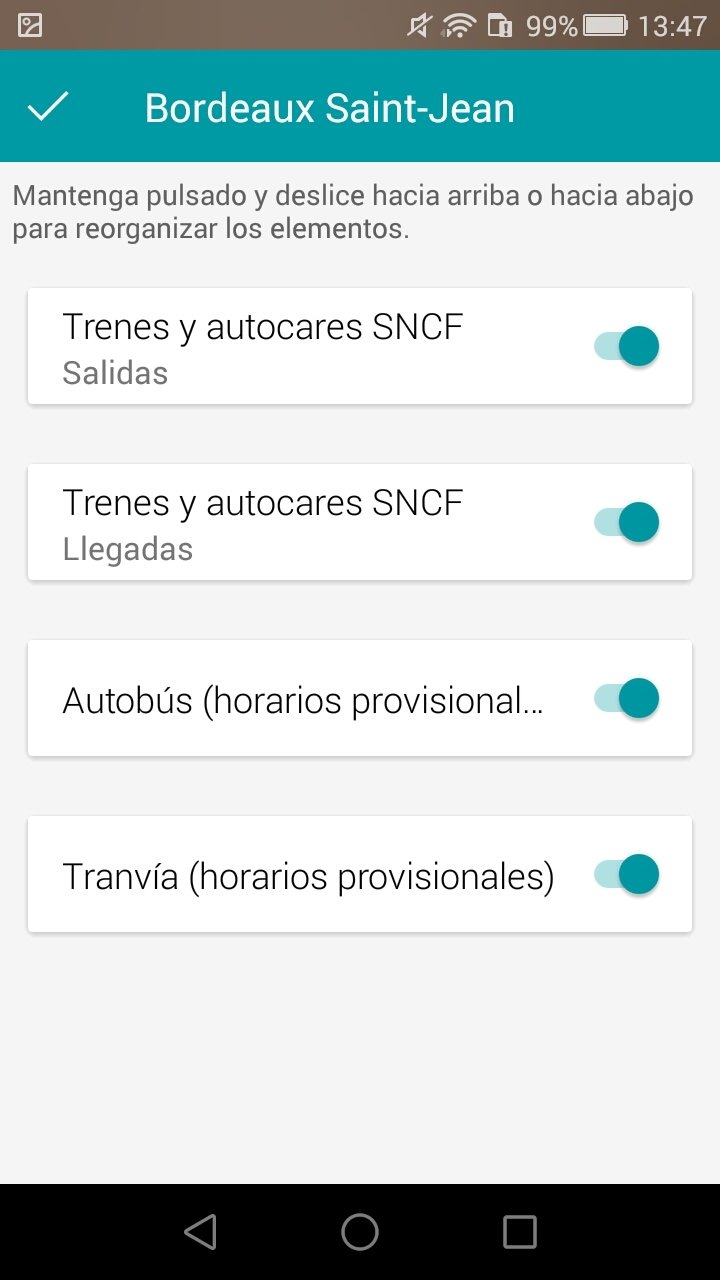Screen dimensions: 720x1280
Task: Confirm changes with the checkmark icon
Action: (47, 107)
